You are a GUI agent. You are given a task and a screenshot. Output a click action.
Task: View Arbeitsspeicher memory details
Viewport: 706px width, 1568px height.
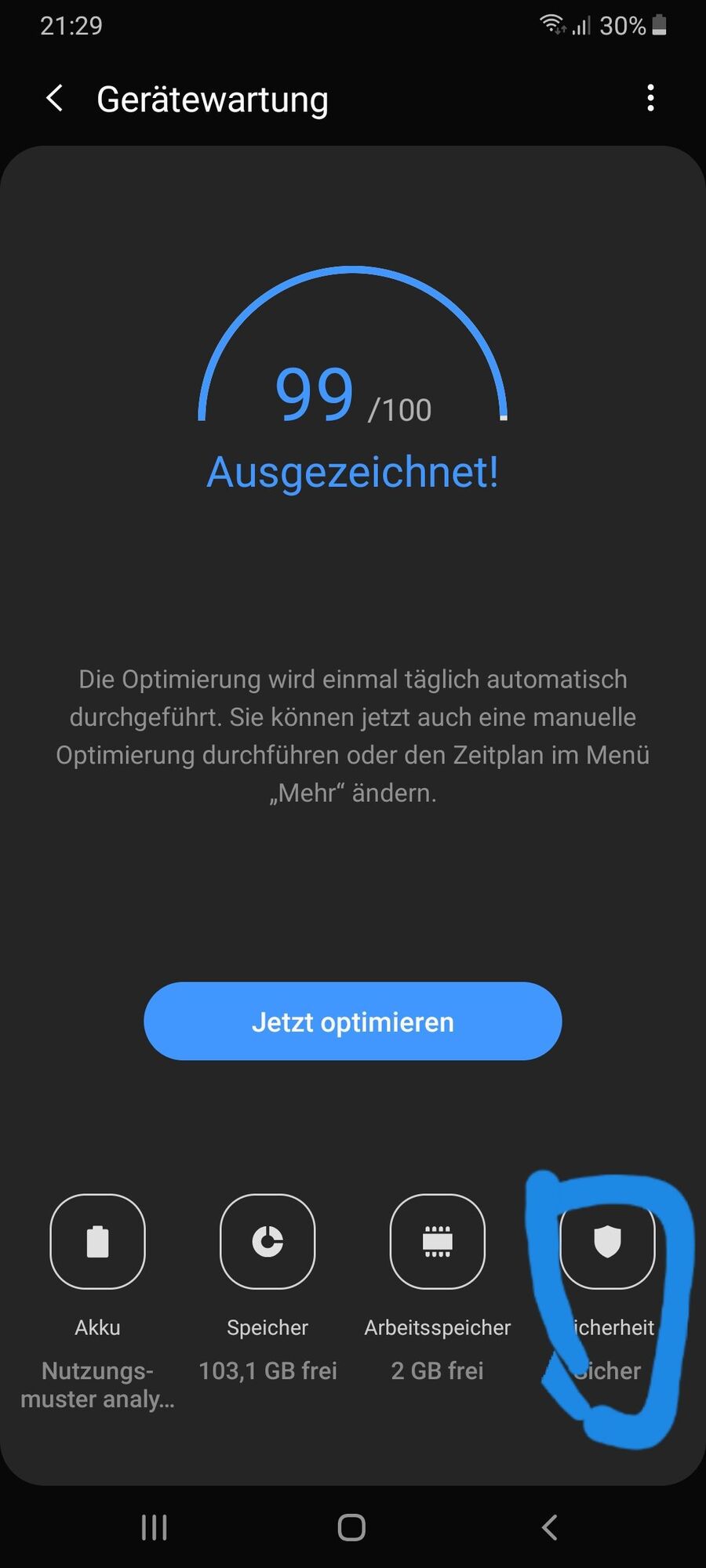437,1242
